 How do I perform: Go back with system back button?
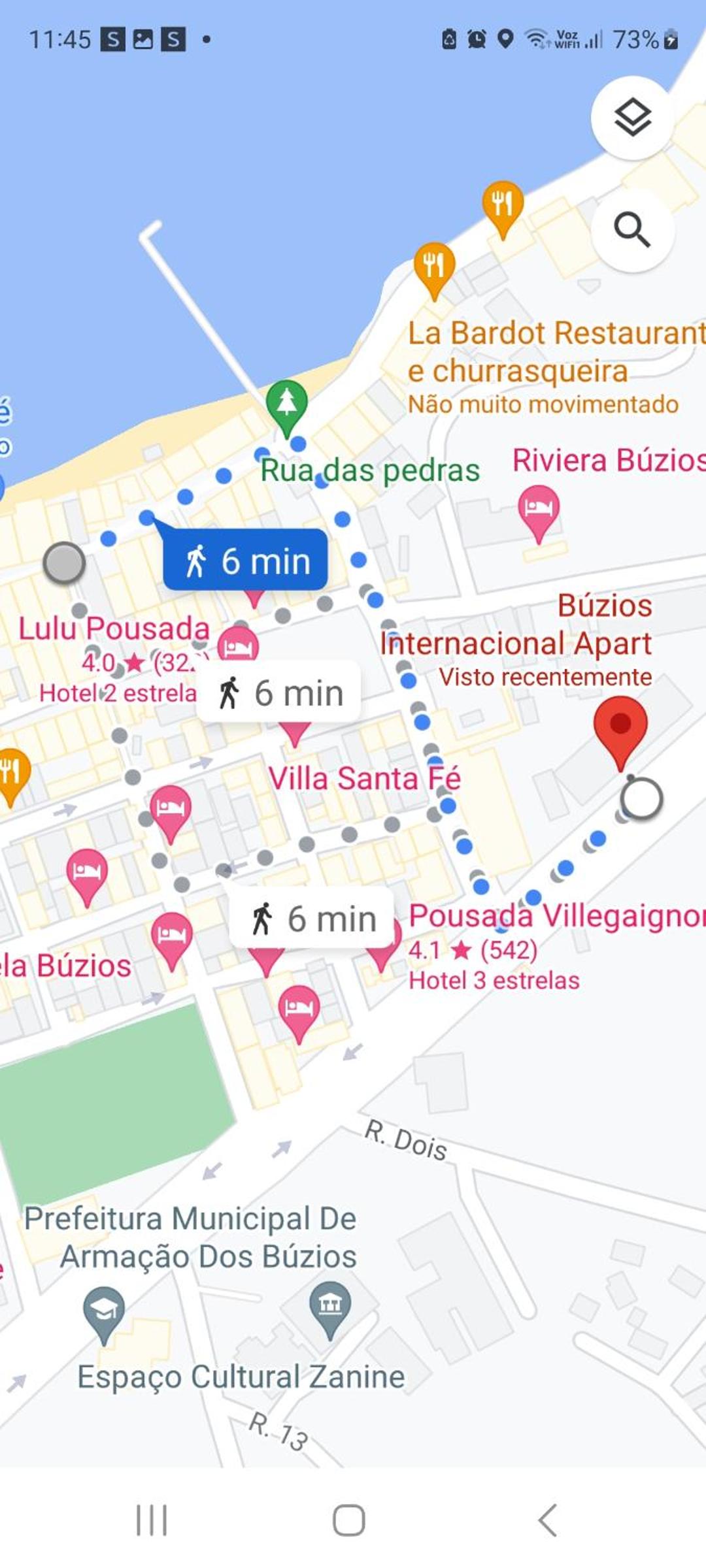548,1520
